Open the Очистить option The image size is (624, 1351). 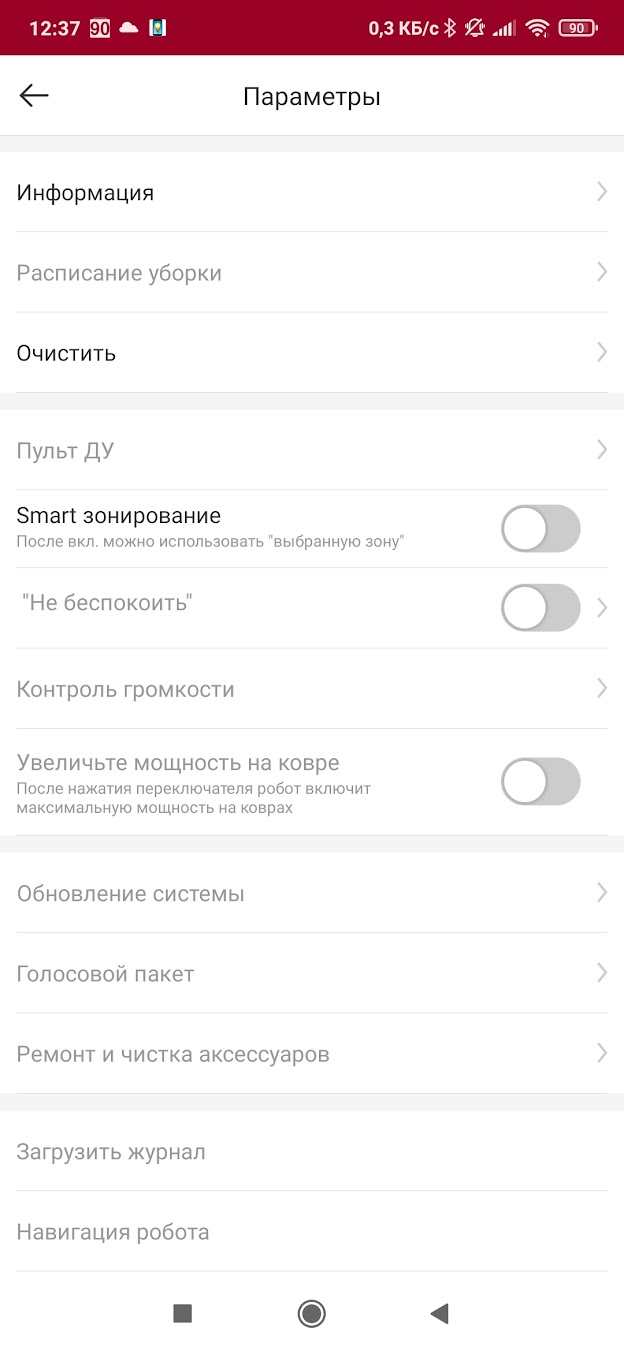pos(311,353)
